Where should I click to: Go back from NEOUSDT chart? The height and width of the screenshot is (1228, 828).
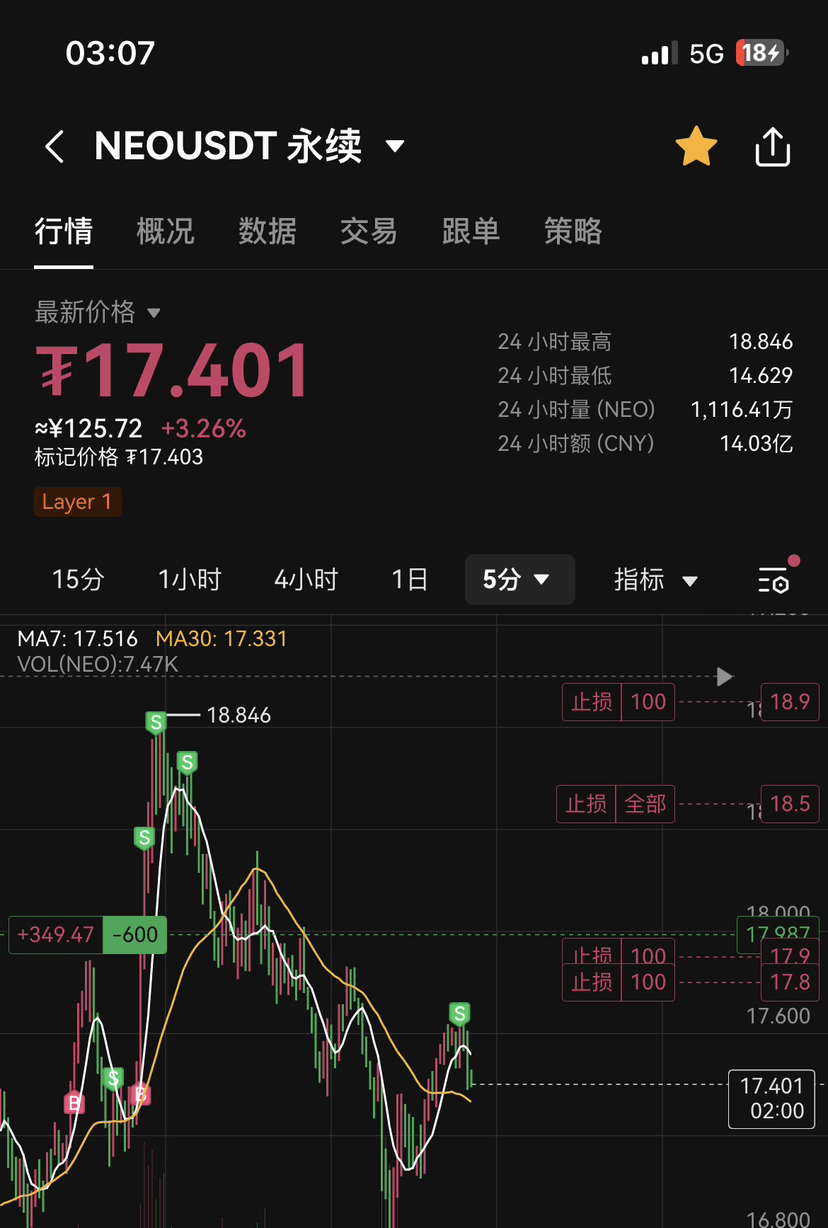pyautogui.click(x=55, y=147)
